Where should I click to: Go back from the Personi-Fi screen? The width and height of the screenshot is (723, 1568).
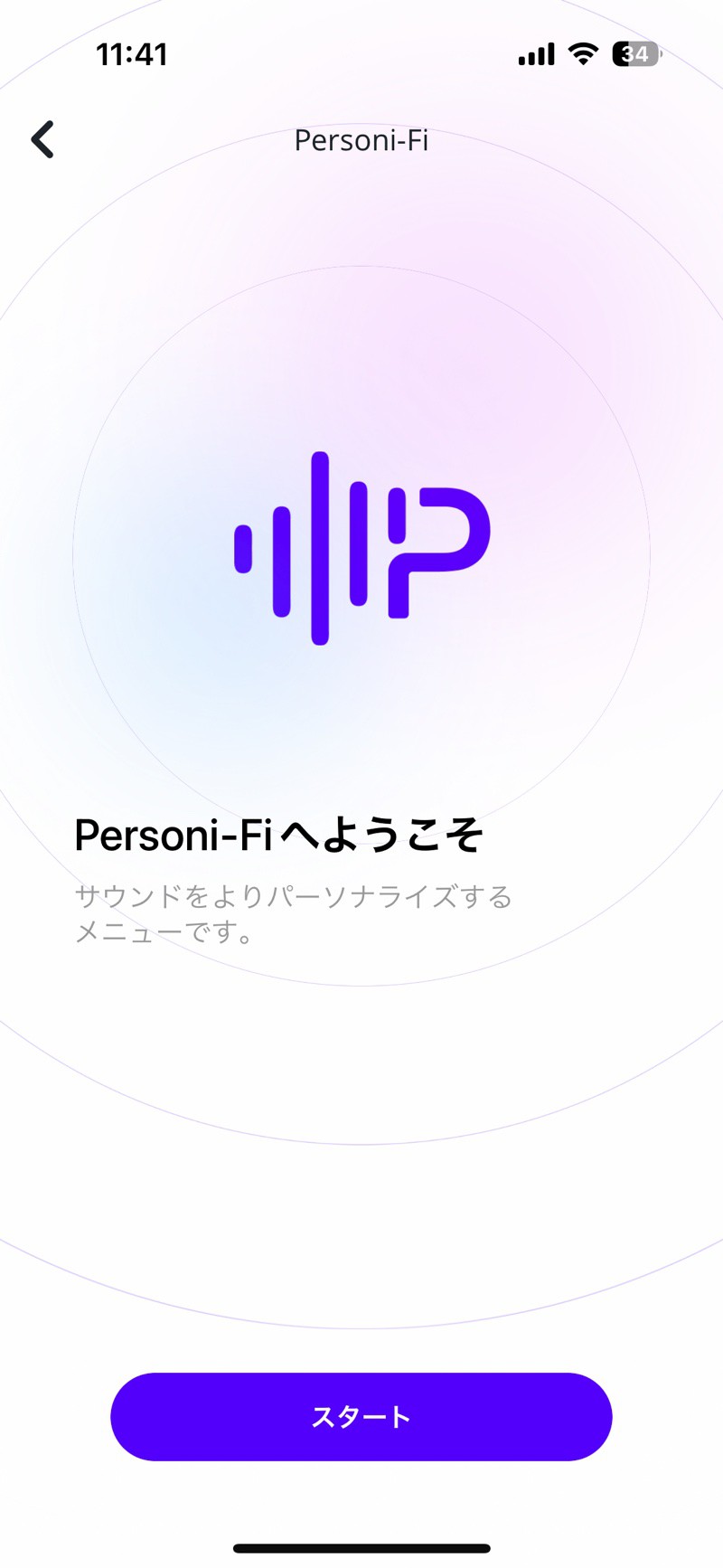pos(42,140)
